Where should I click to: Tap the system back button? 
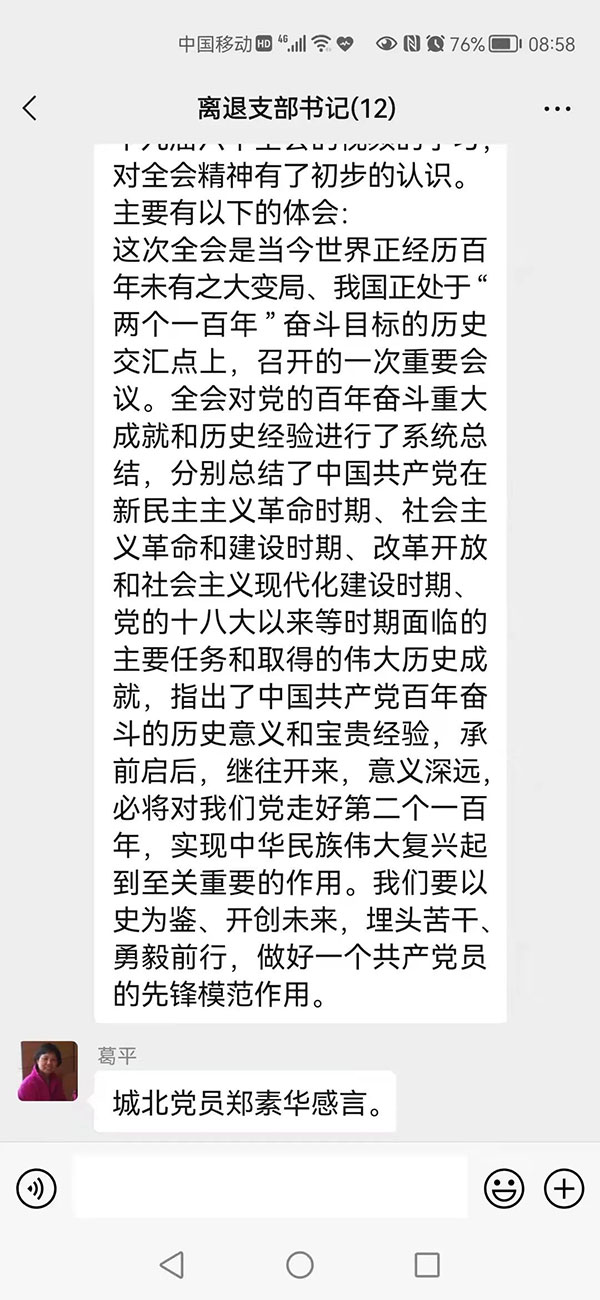click(x=172, y=1265)
